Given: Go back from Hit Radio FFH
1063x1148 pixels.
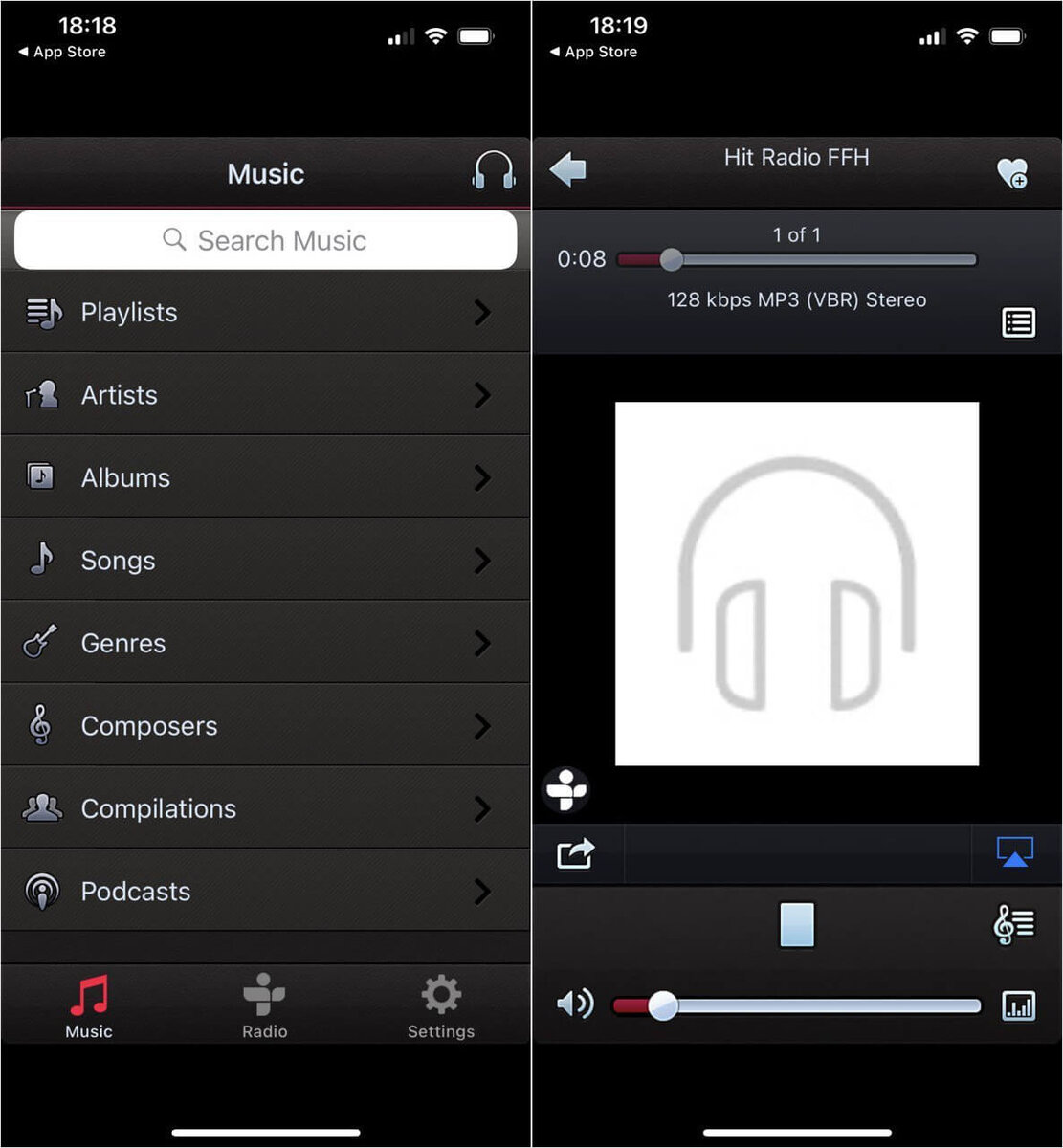Looking at the screenshot, I should tap(567, 171).
